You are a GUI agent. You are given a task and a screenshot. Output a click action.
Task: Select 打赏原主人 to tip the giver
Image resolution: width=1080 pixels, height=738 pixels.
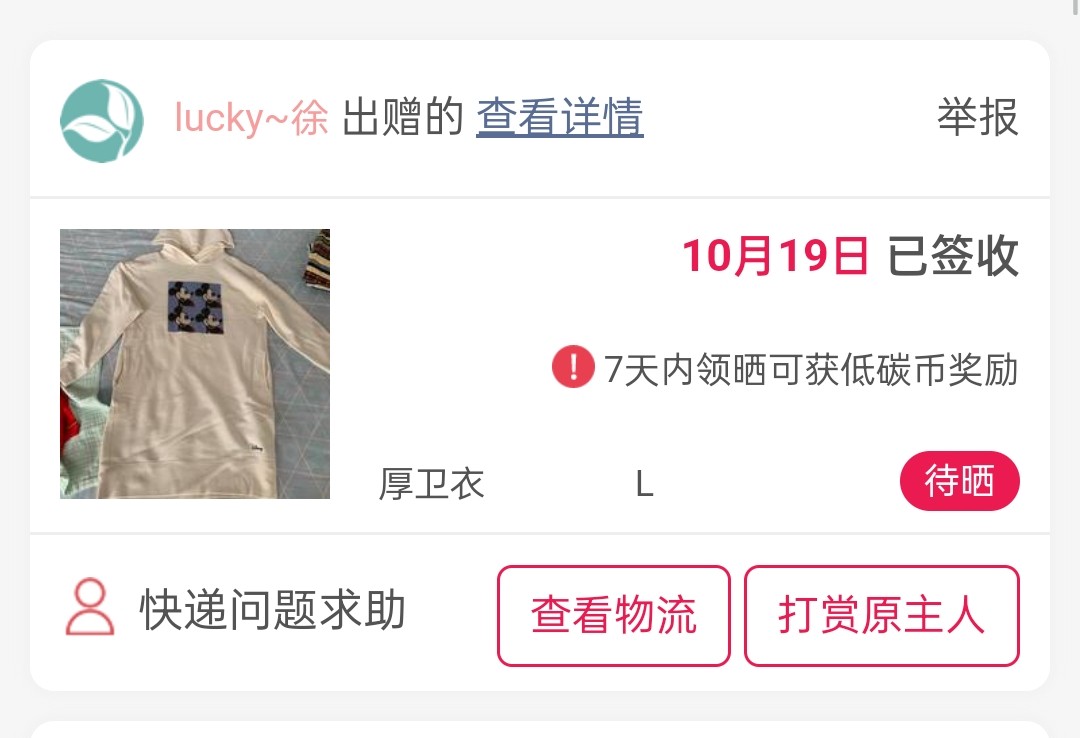click(x=881, y=616)
